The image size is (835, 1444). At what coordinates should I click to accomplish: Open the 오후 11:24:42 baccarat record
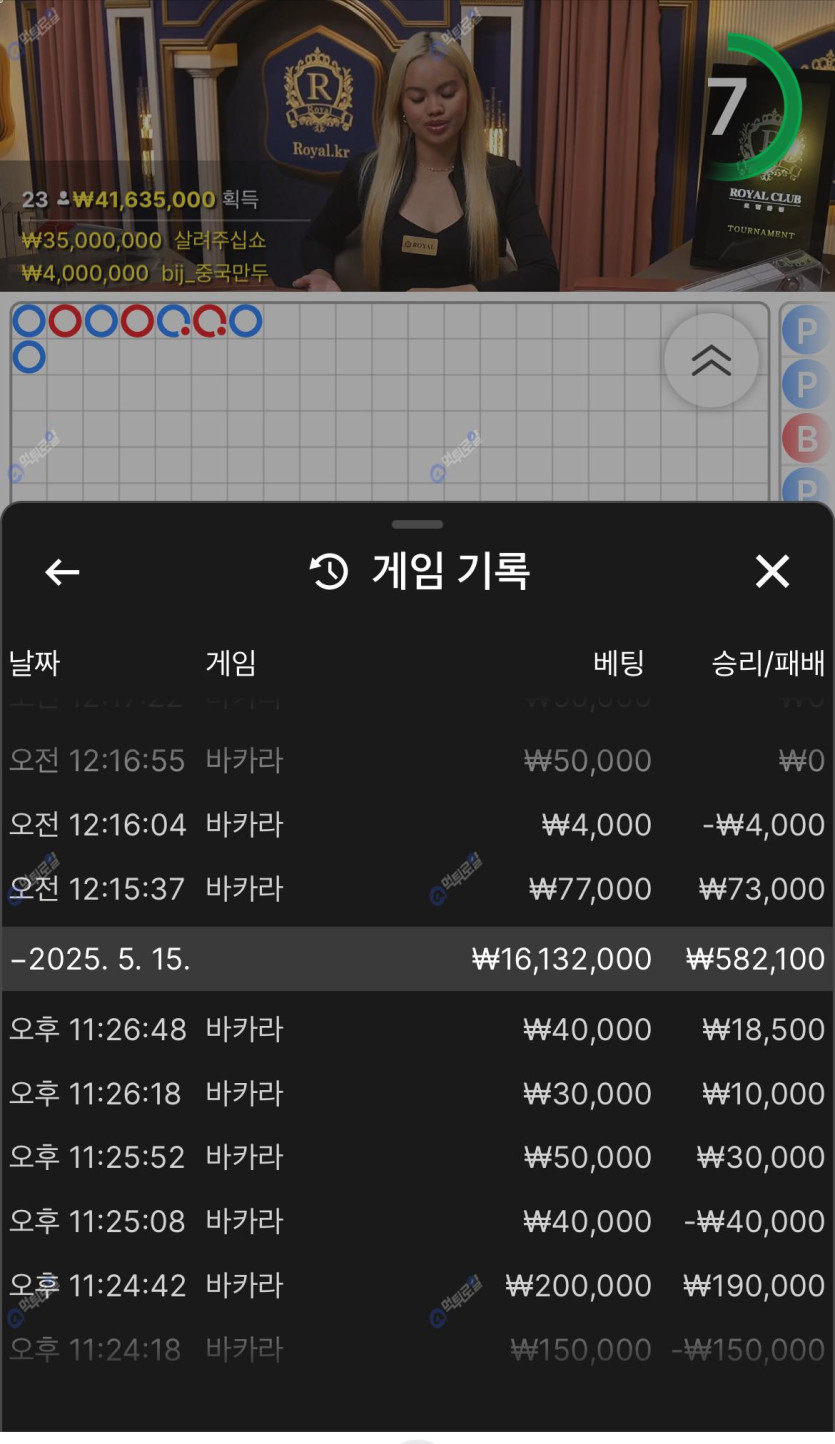[417, 1285]
